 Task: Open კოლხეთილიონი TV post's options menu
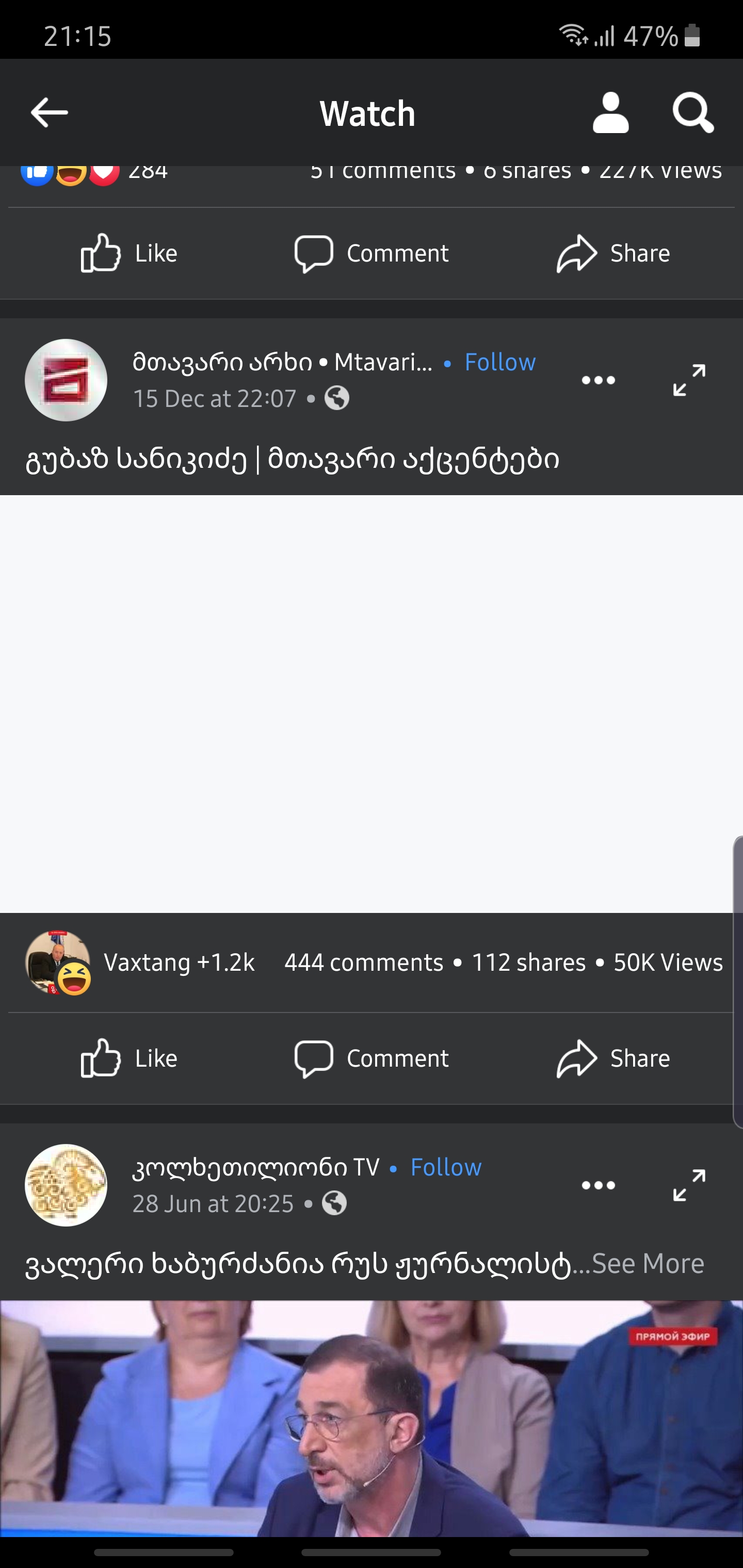[x=598, y=1185]
